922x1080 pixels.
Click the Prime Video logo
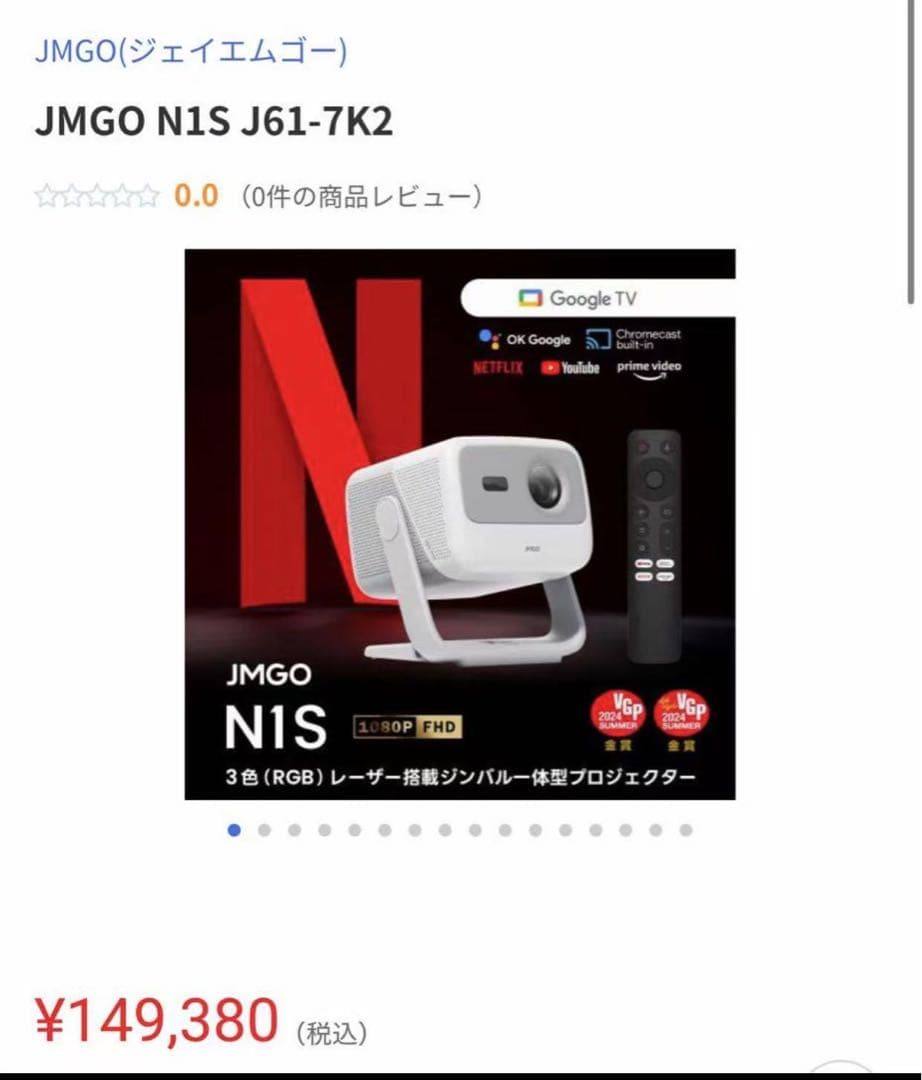647,368
